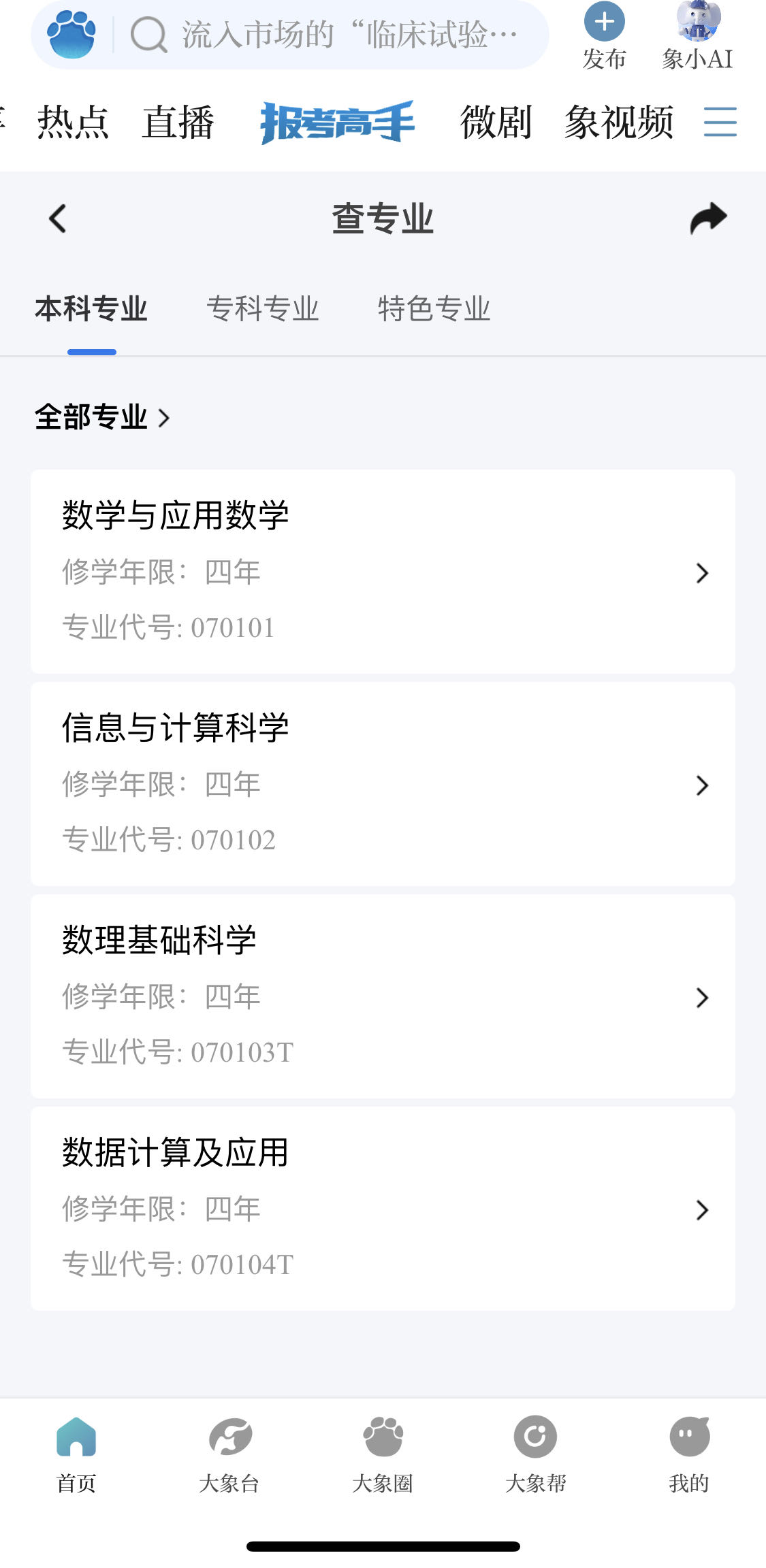Open the 发布 publish button
766x1568 pixels.
click(604, 37)
